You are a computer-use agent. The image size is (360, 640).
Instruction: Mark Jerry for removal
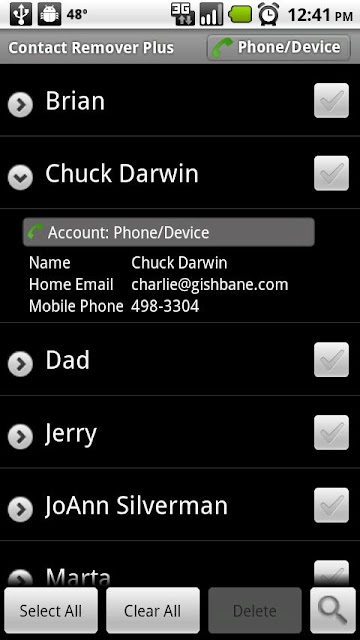331,433
